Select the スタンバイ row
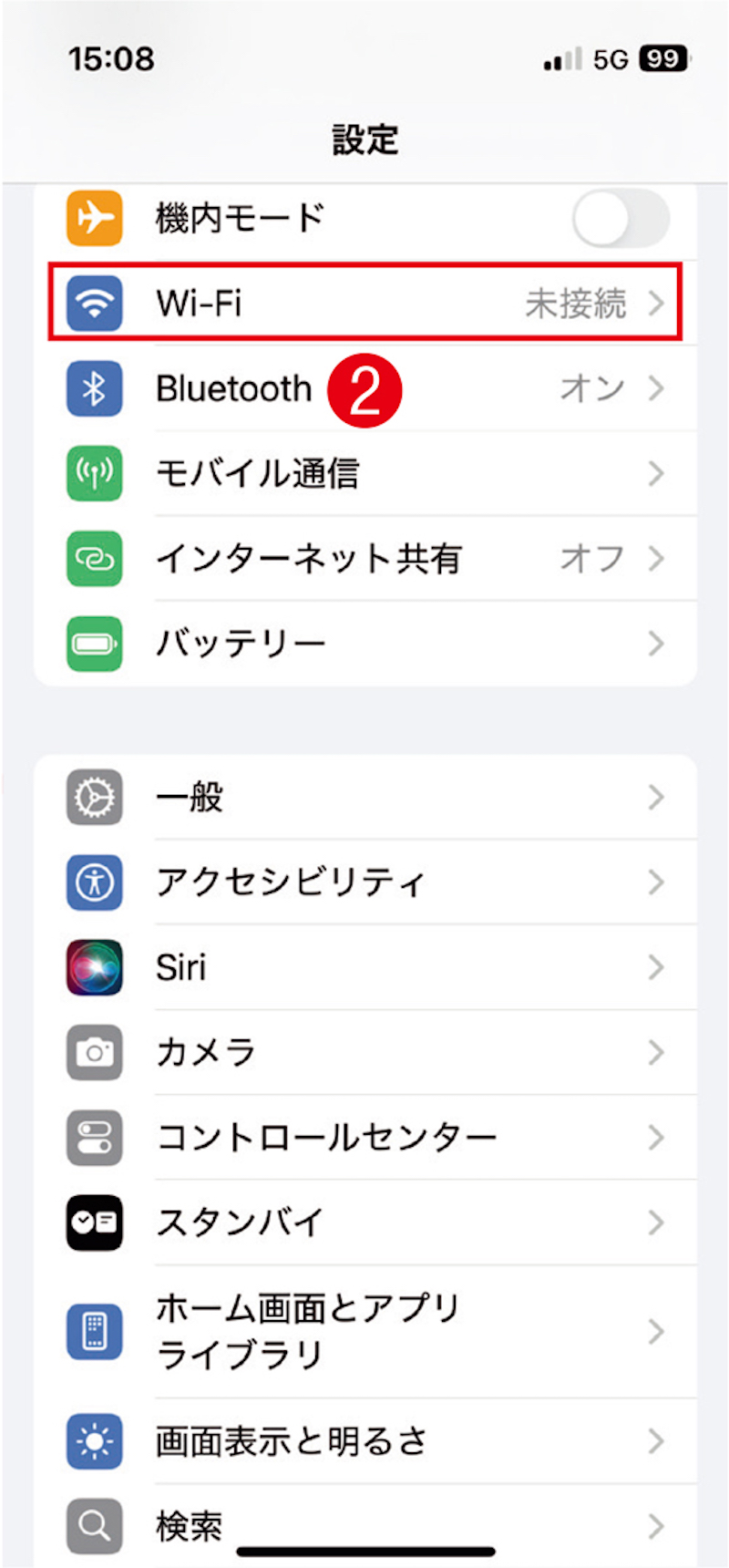729x1568 pixels. [x=364, y=1222]
